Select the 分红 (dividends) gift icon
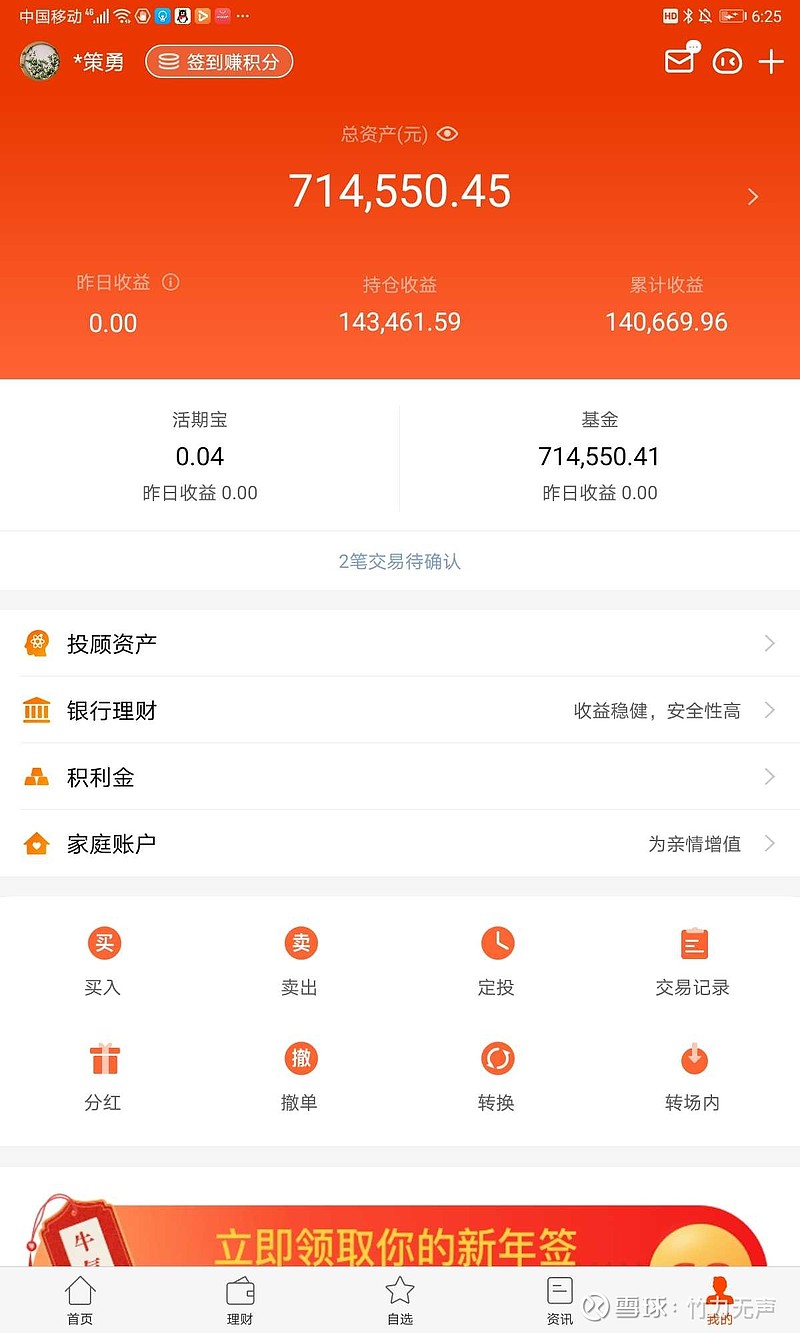Screen dimensions: 800x1333 click(103, 1058)
